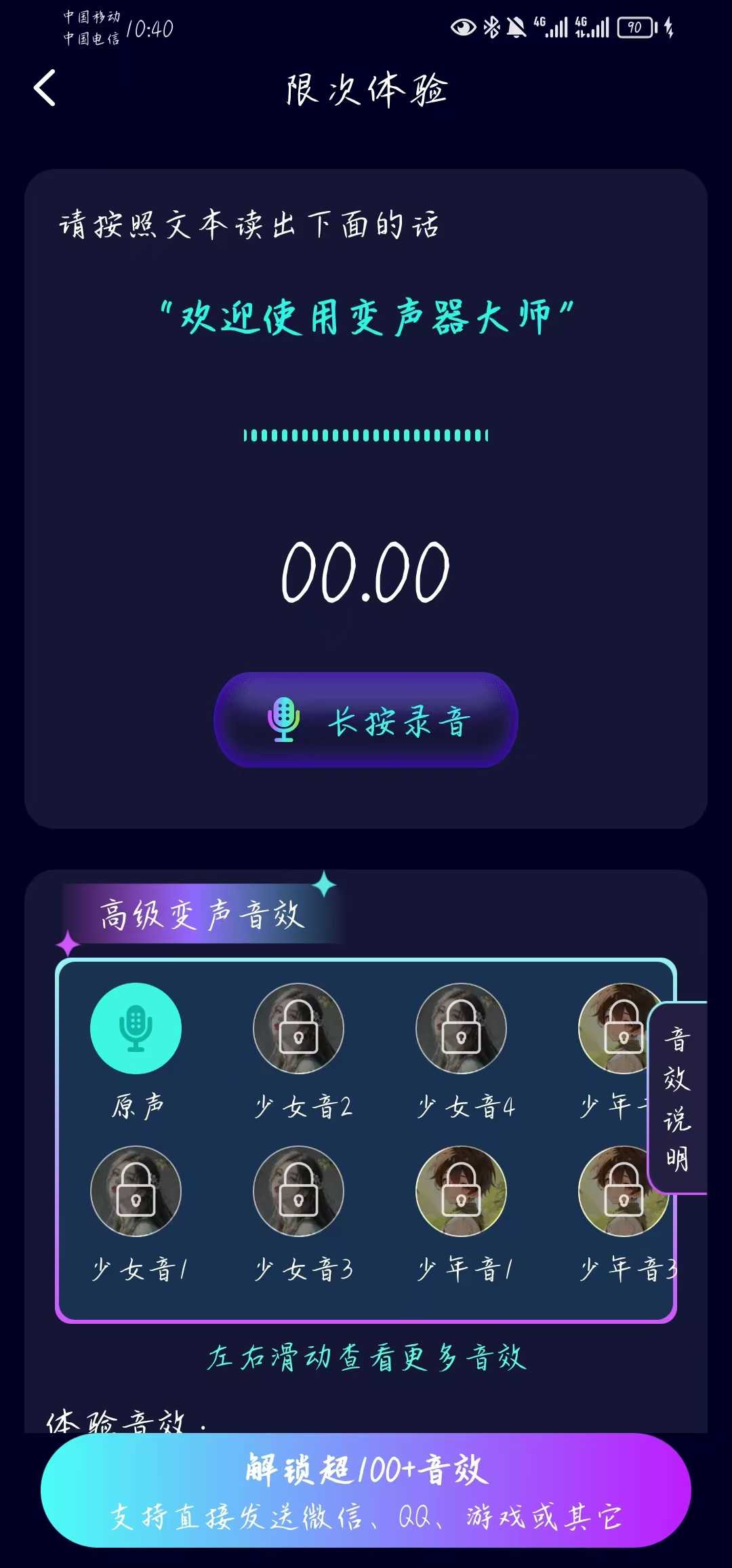
Task: Tap the 长按录音 record button
Action: pos(366,720)
